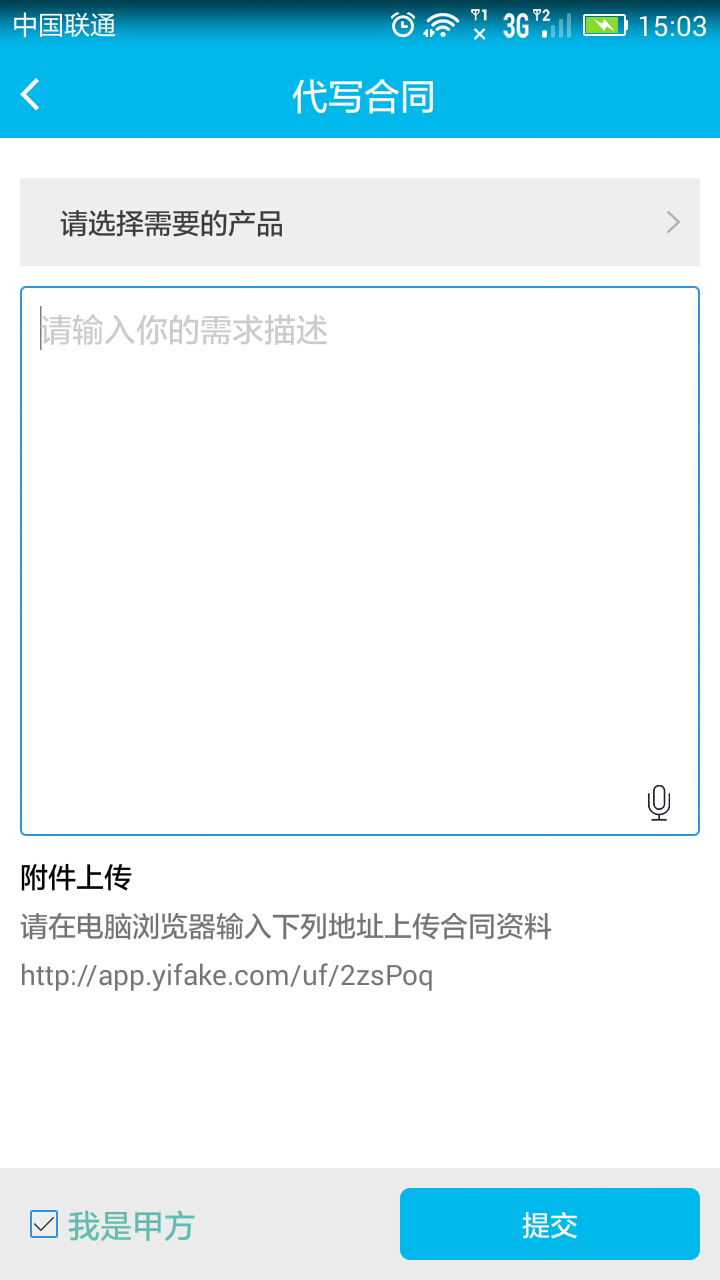
Task: Start voice input with microphone icon
Action: [658, 802]
